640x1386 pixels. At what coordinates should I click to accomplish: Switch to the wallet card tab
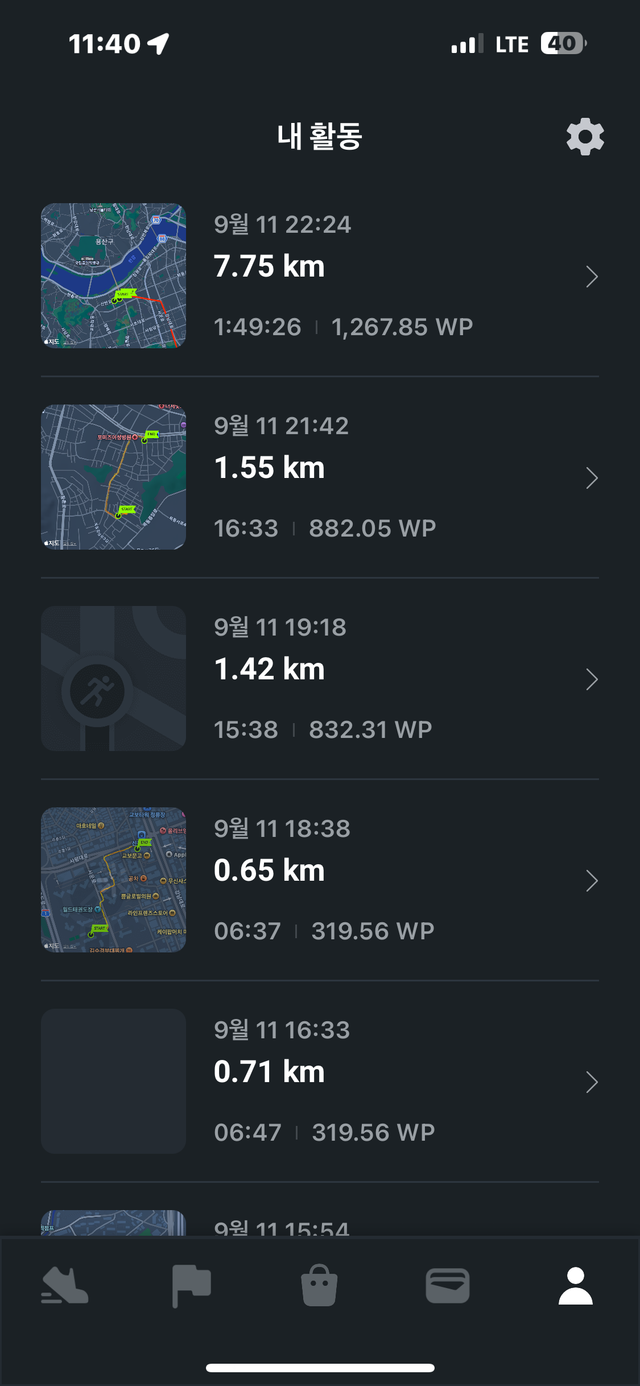coord(447,1286)
